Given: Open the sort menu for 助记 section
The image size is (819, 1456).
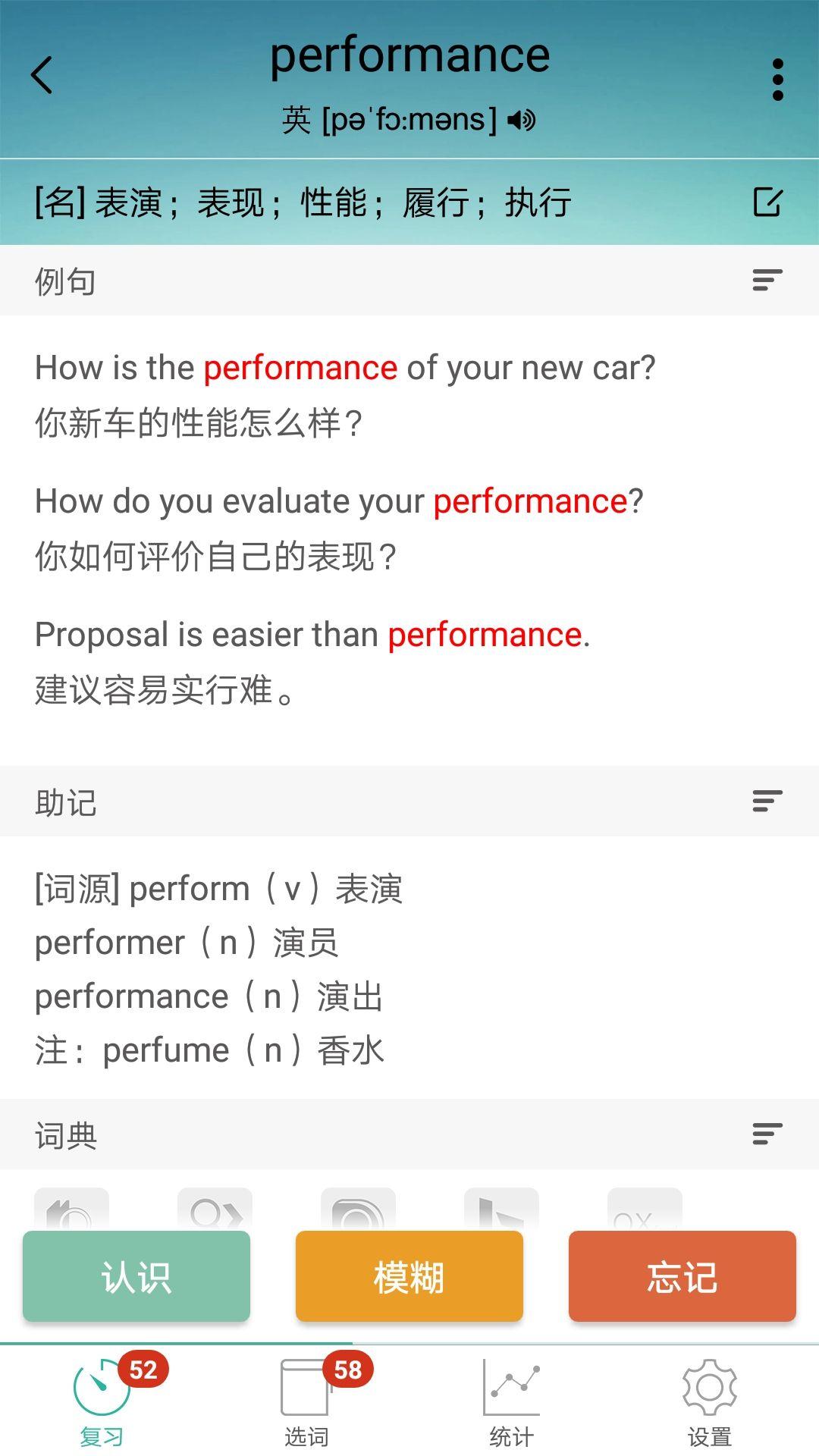Looking at the screenshot, I should coord(767,802).
